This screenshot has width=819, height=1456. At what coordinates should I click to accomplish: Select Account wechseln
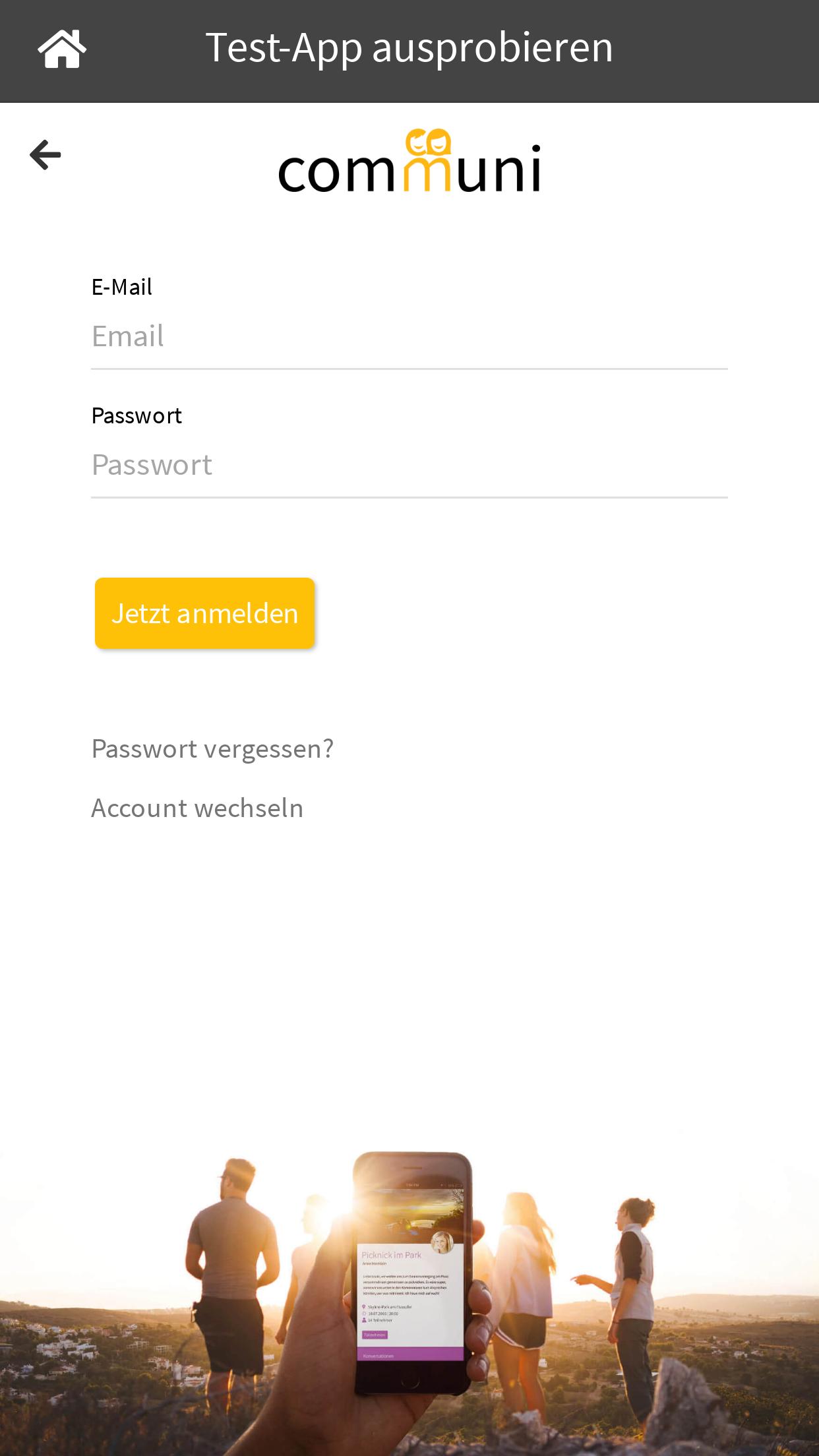click(x=197, y=808)
